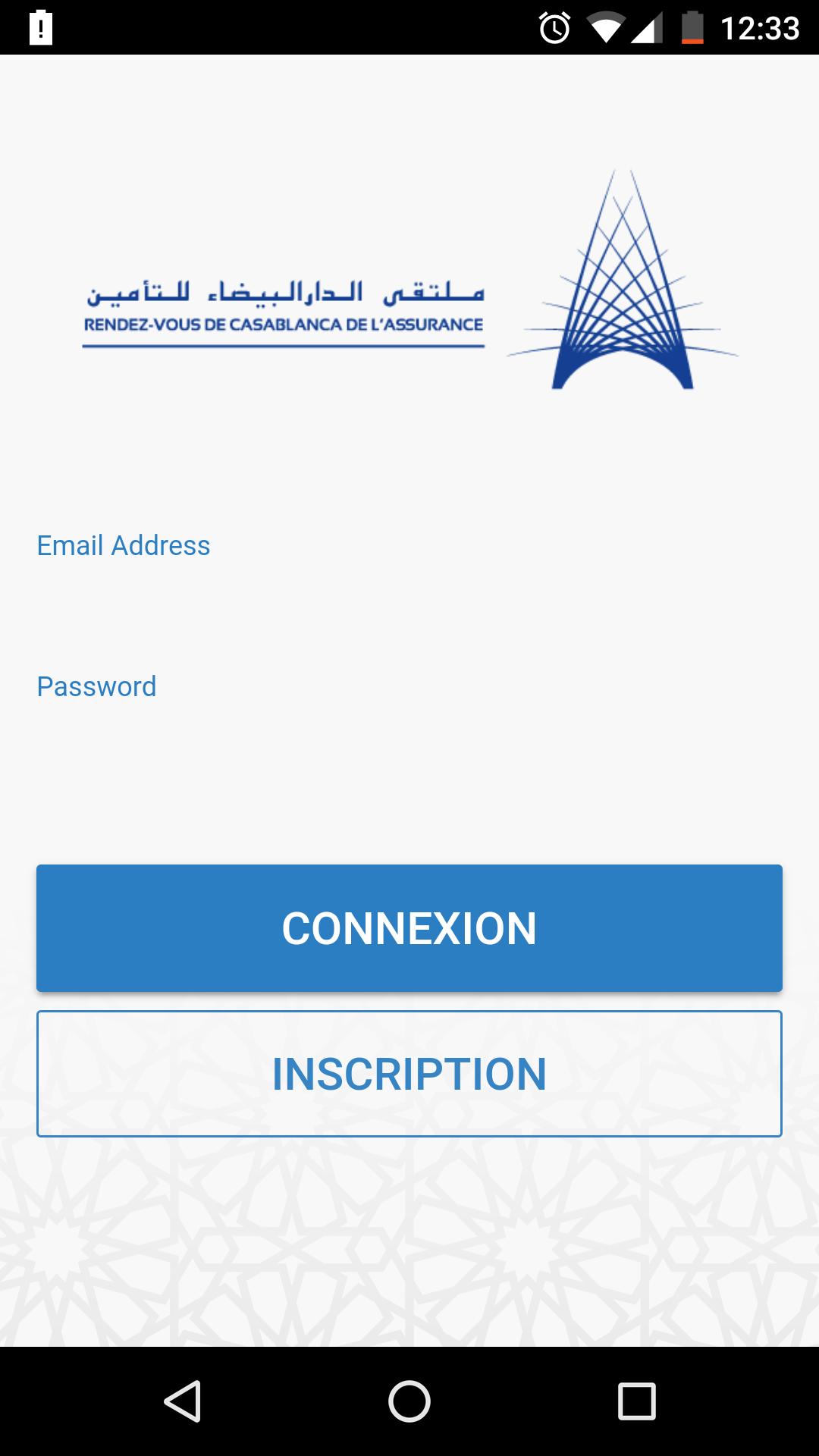This screenshot has height=1456, width=819.
Task: Tap the Email Address field
Action: coord(409,548)
